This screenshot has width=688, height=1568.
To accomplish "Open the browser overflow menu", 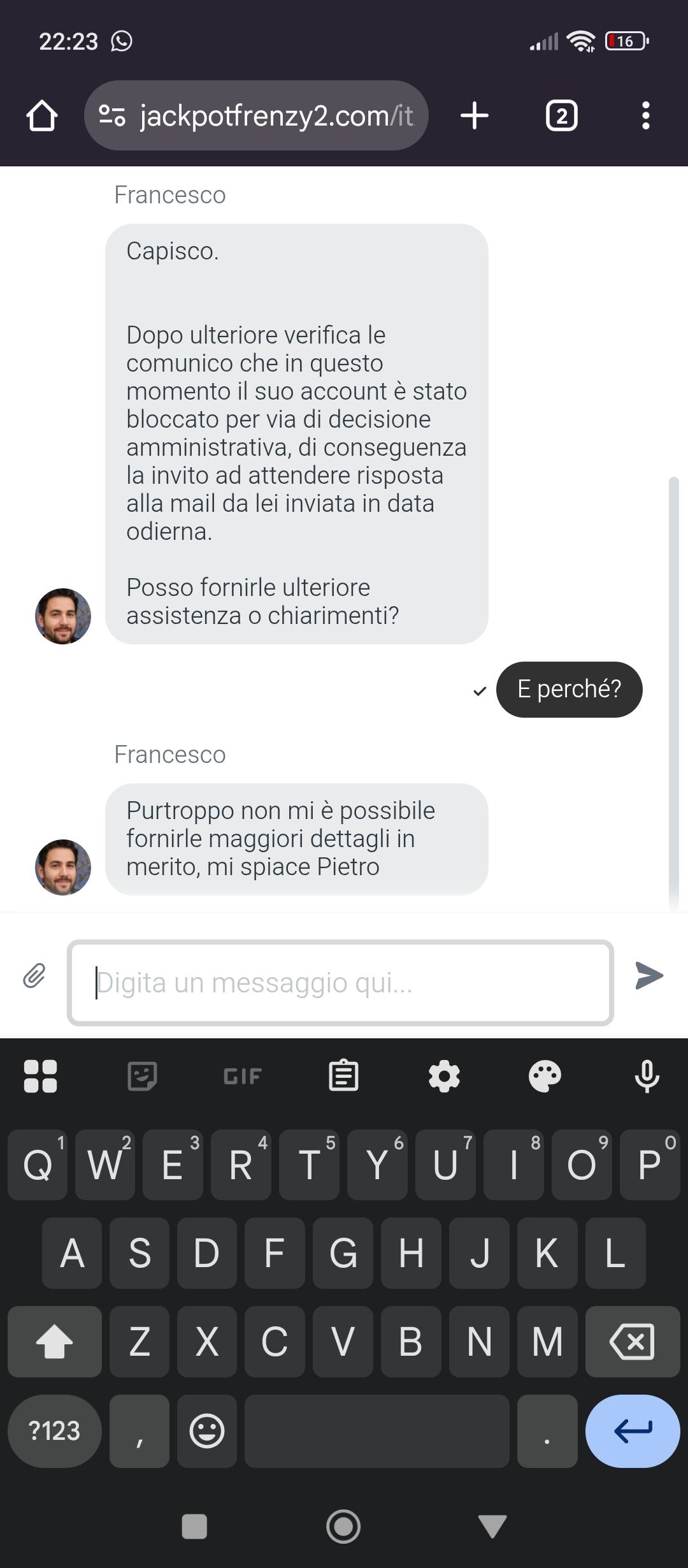I will tap(645, 116).
